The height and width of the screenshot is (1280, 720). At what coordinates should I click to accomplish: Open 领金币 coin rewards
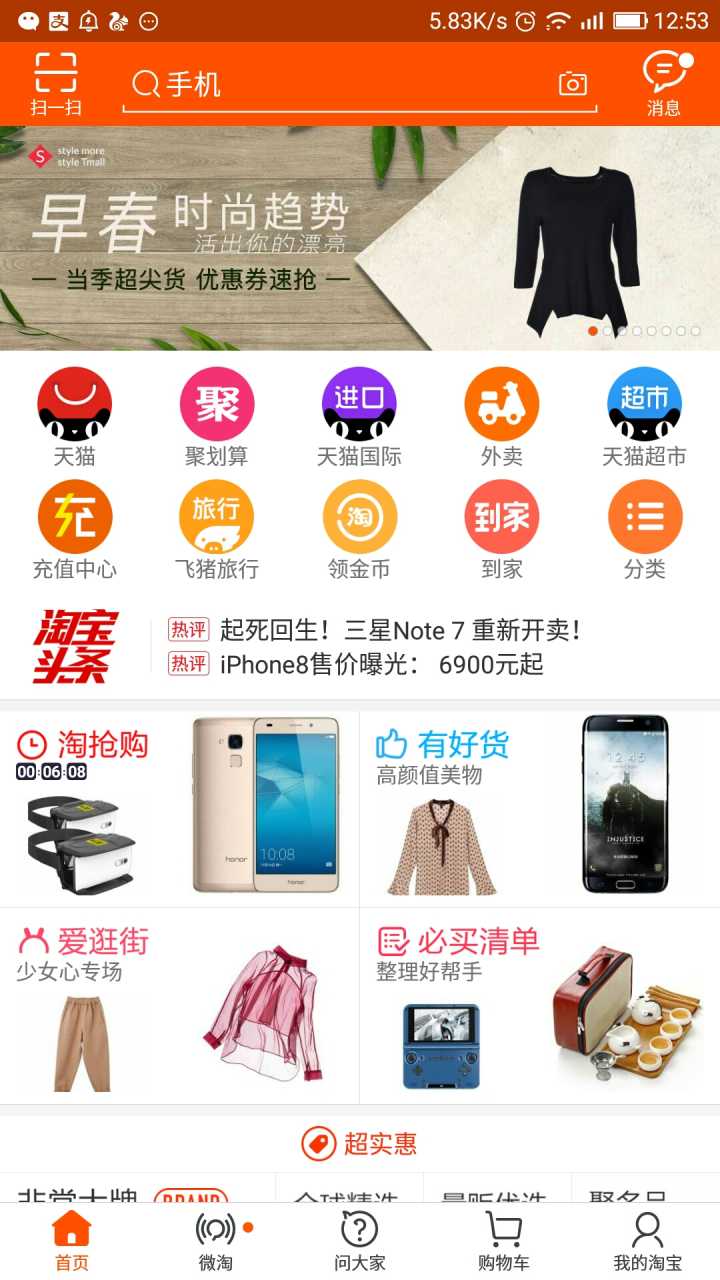(x=359, y=530)
